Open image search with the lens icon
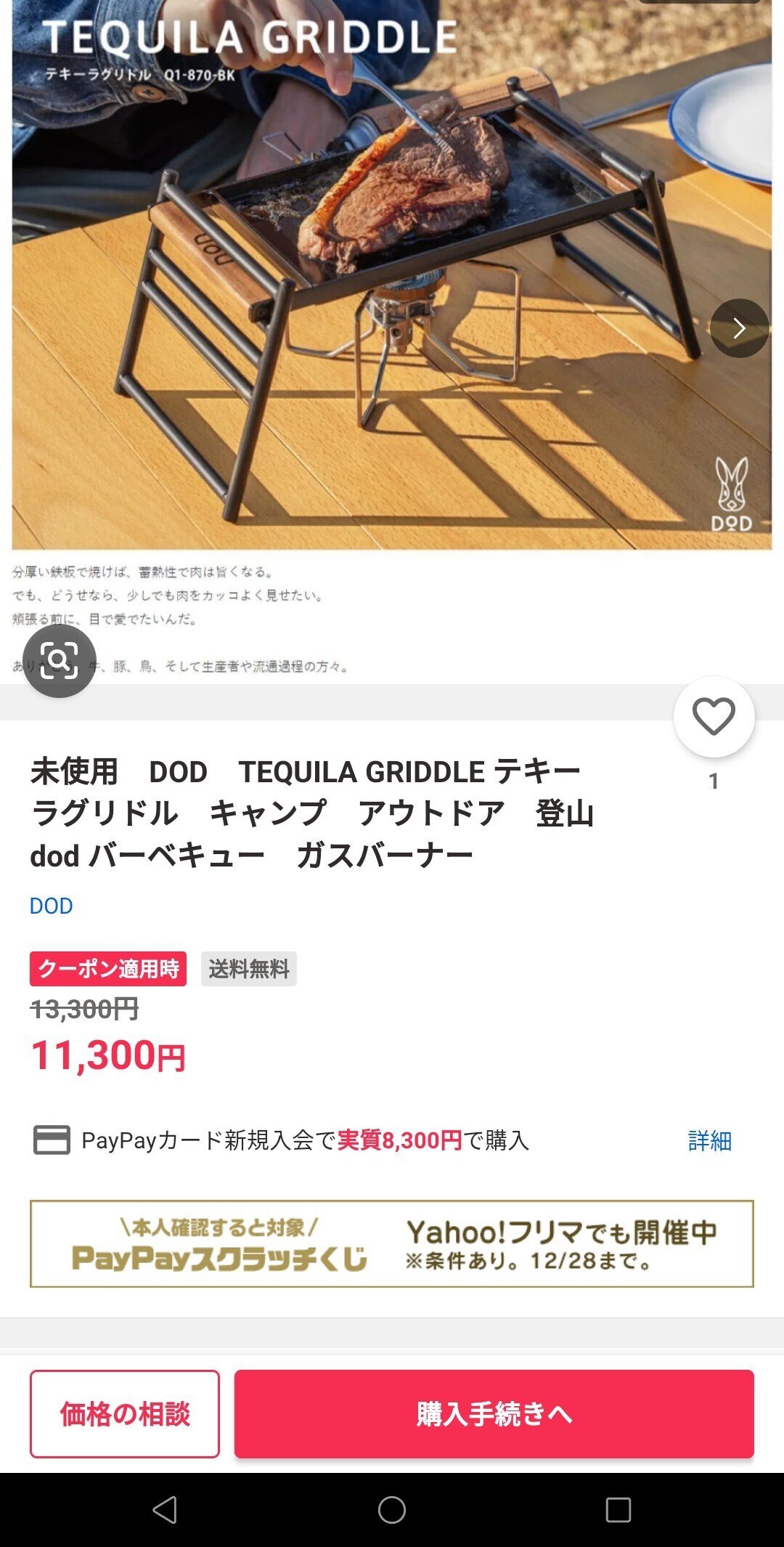The image size is (784, 1547). (60, 662)
